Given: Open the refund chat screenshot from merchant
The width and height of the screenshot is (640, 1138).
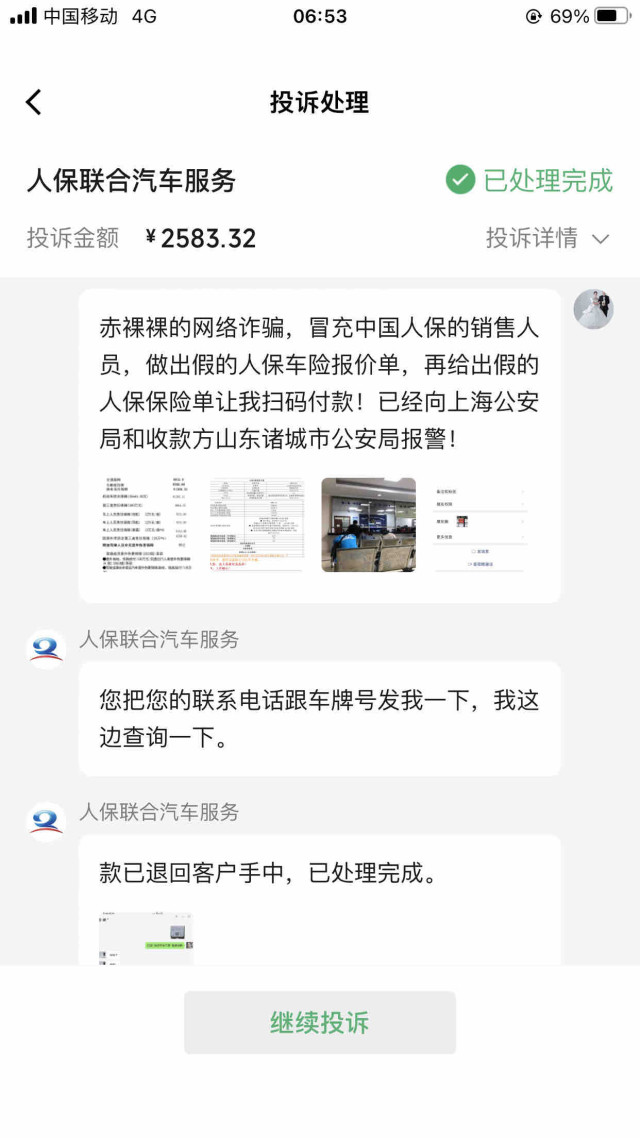Looking at the screenshot, I should pyautogui.click(x=146, y=938).
